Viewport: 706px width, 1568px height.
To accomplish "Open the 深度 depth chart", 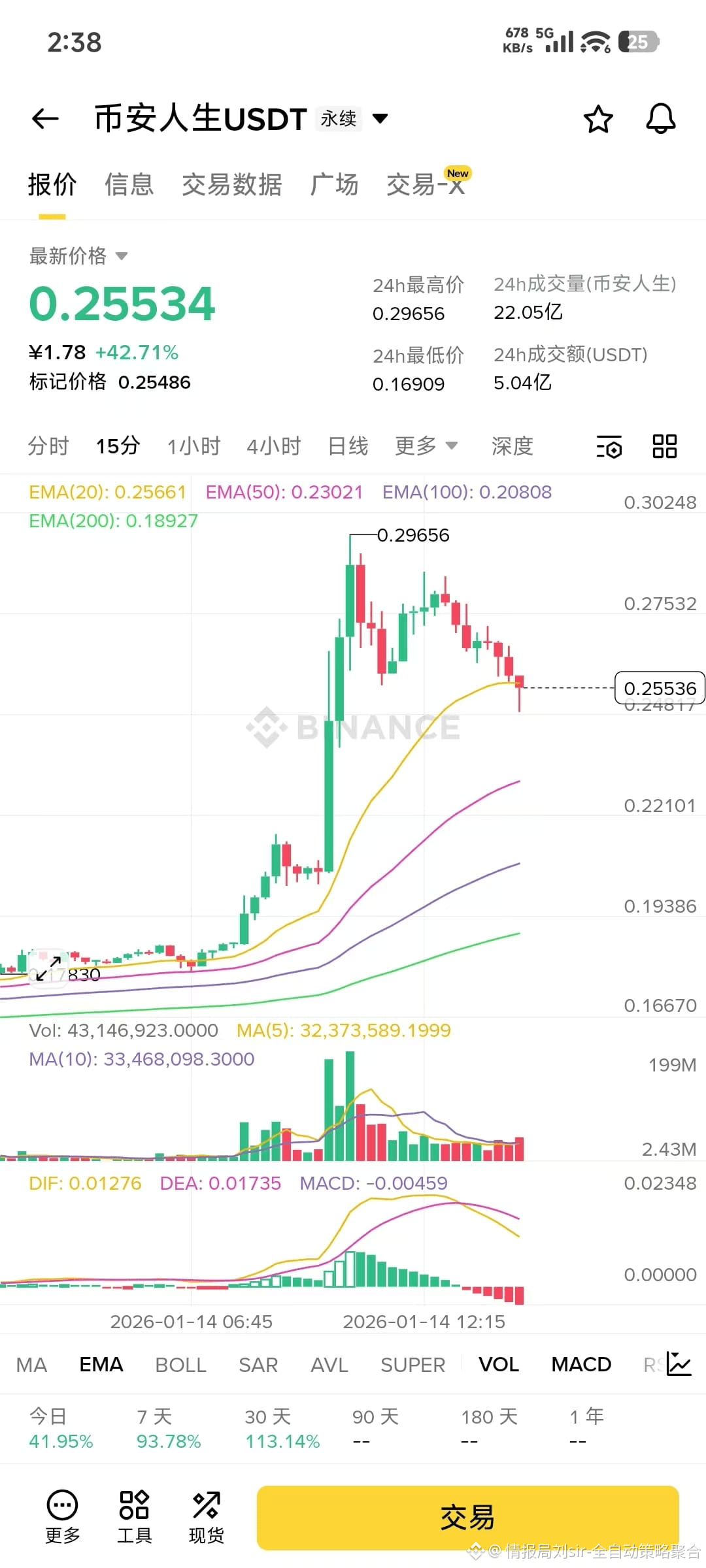I will coord(512,446).
